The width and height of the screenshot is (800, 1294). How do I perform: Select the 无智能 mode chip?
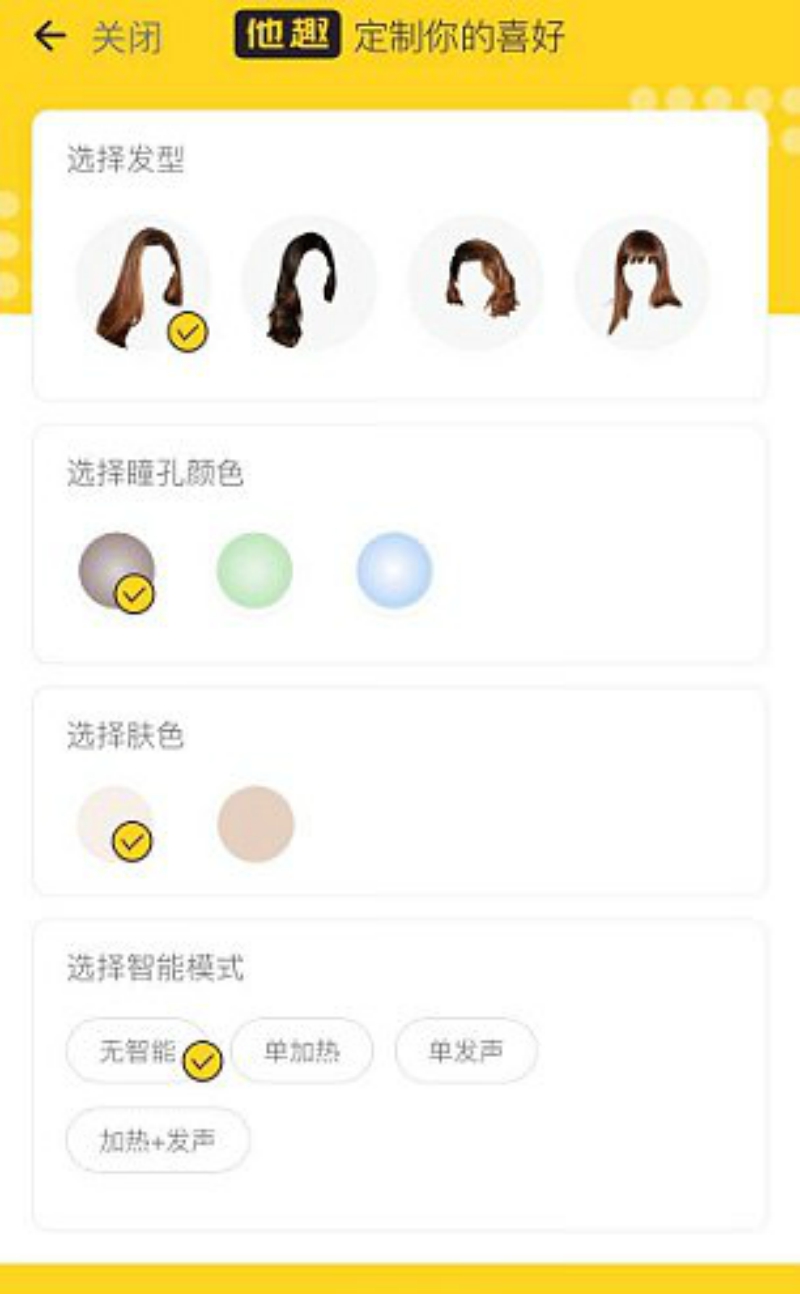pyautogui.click(x=138, y=1051)
